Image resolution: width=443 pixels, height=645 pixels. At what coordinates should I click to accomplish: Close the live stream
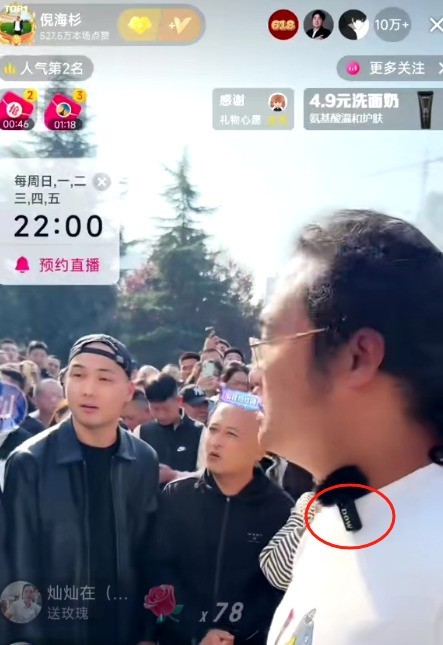click(x=436, y=25)
